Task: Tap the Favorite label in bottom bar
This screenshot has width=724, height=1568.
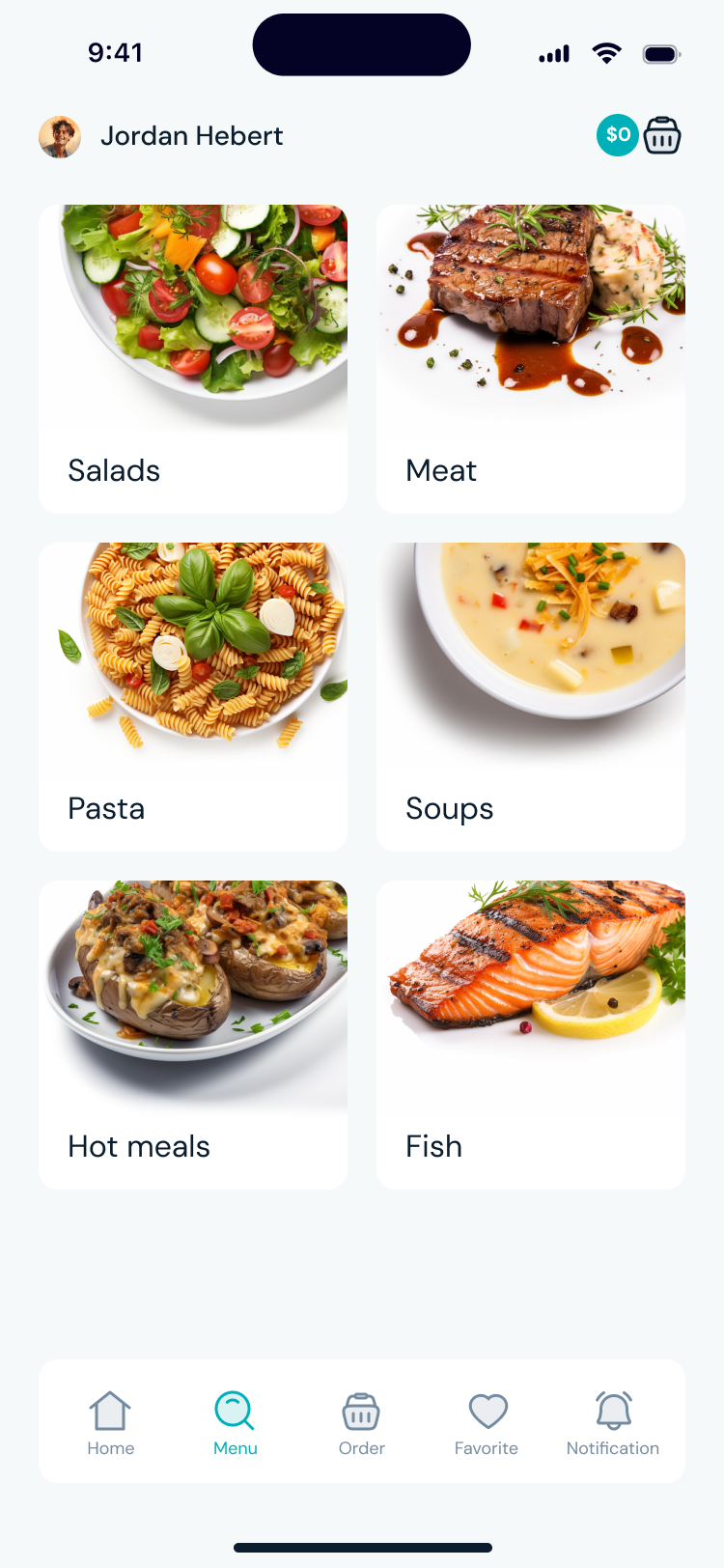Action: (487, 1447)
